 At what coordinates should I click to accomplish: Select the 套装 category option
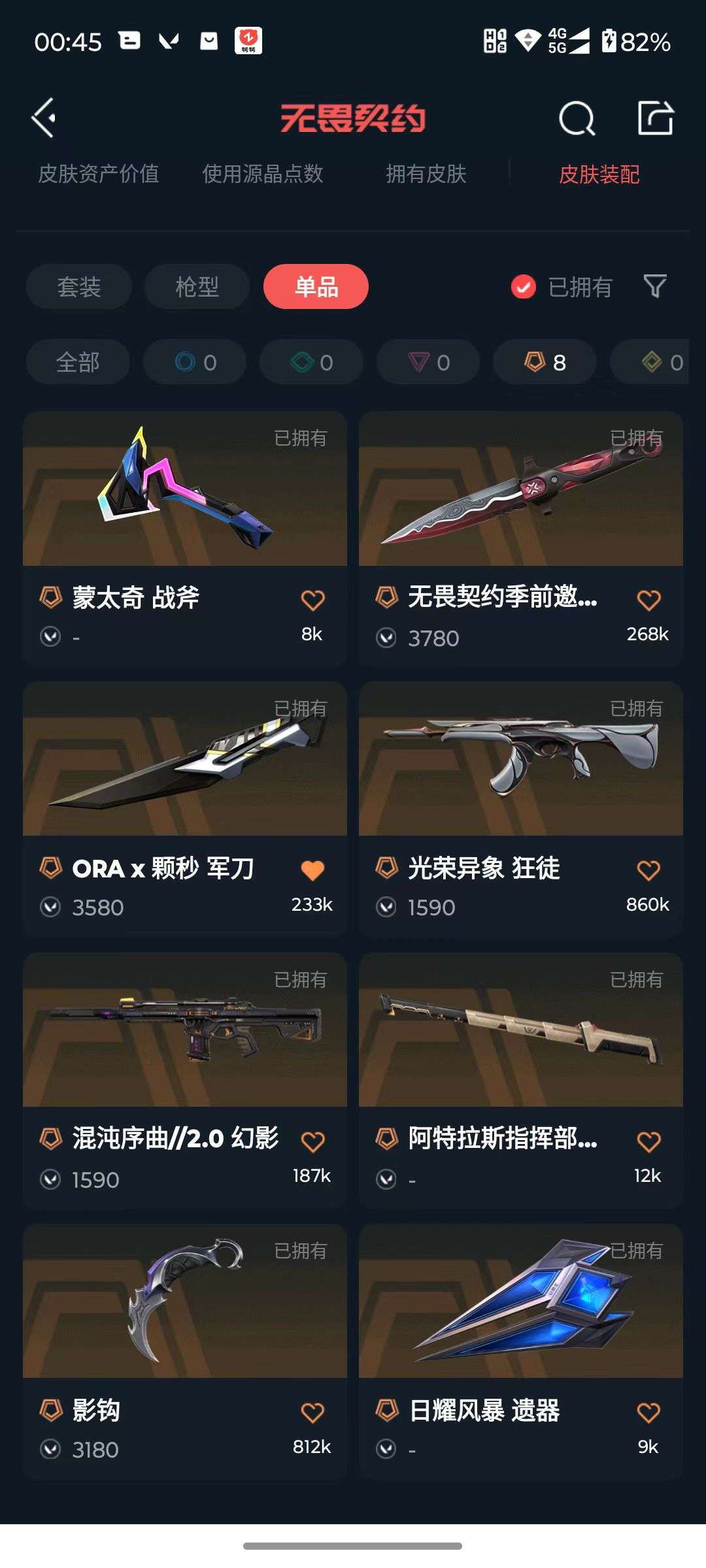(x=78, y=287)
